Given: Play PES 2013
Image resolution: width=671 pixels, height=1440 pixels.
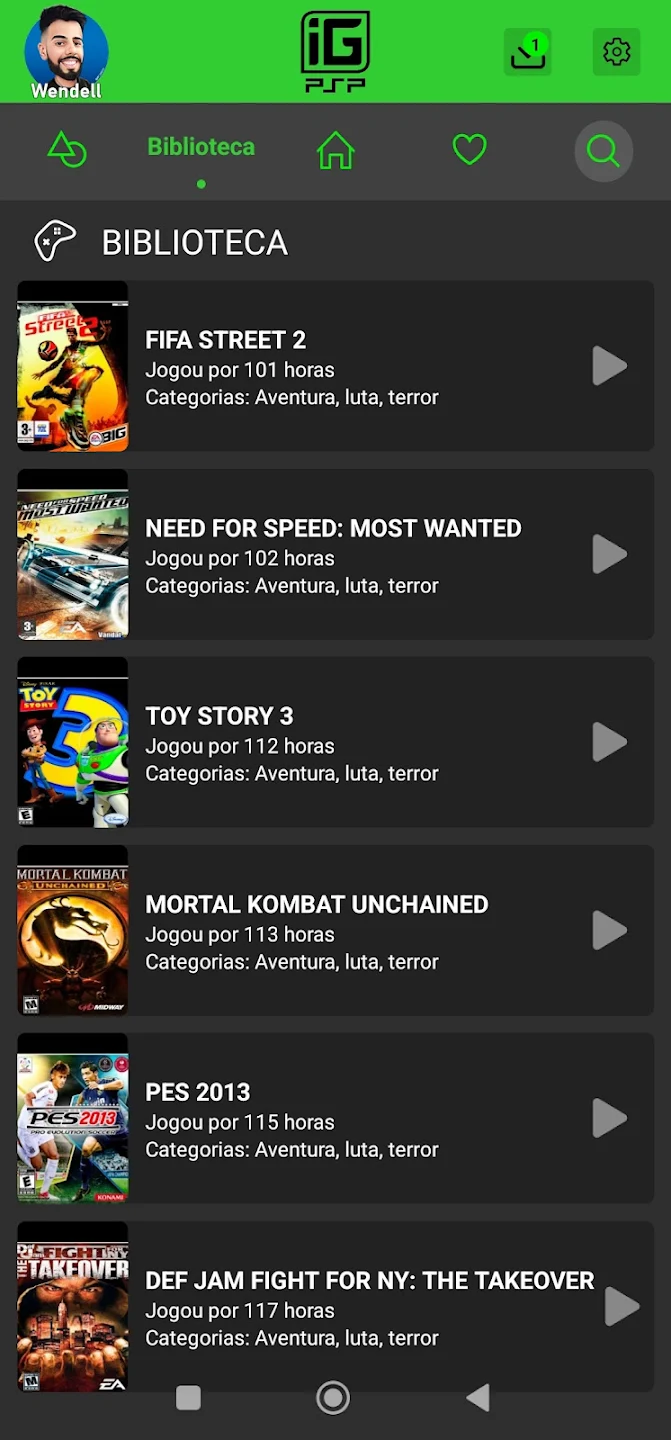Looking at the screenshot, I should (x=609, y=1118).
